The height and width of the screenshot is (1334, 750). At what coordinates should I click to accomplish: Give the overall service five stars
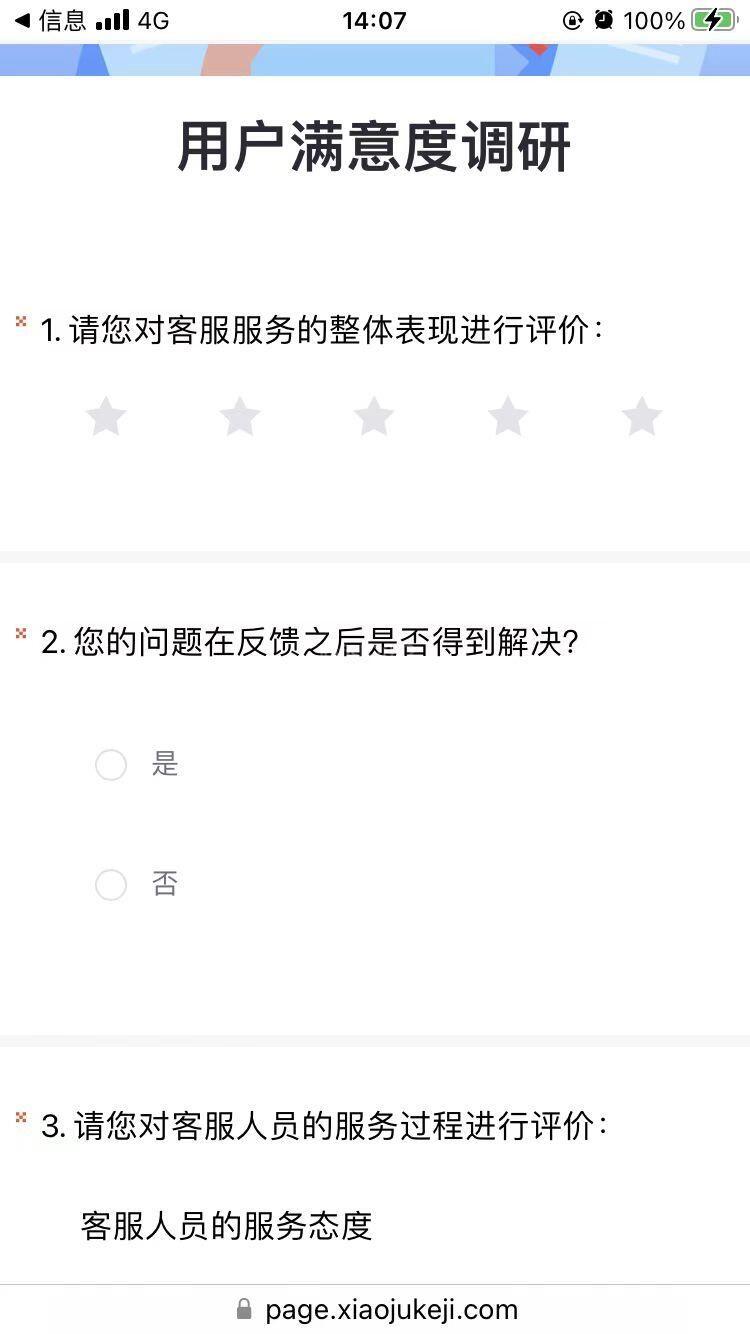[642, 416]
